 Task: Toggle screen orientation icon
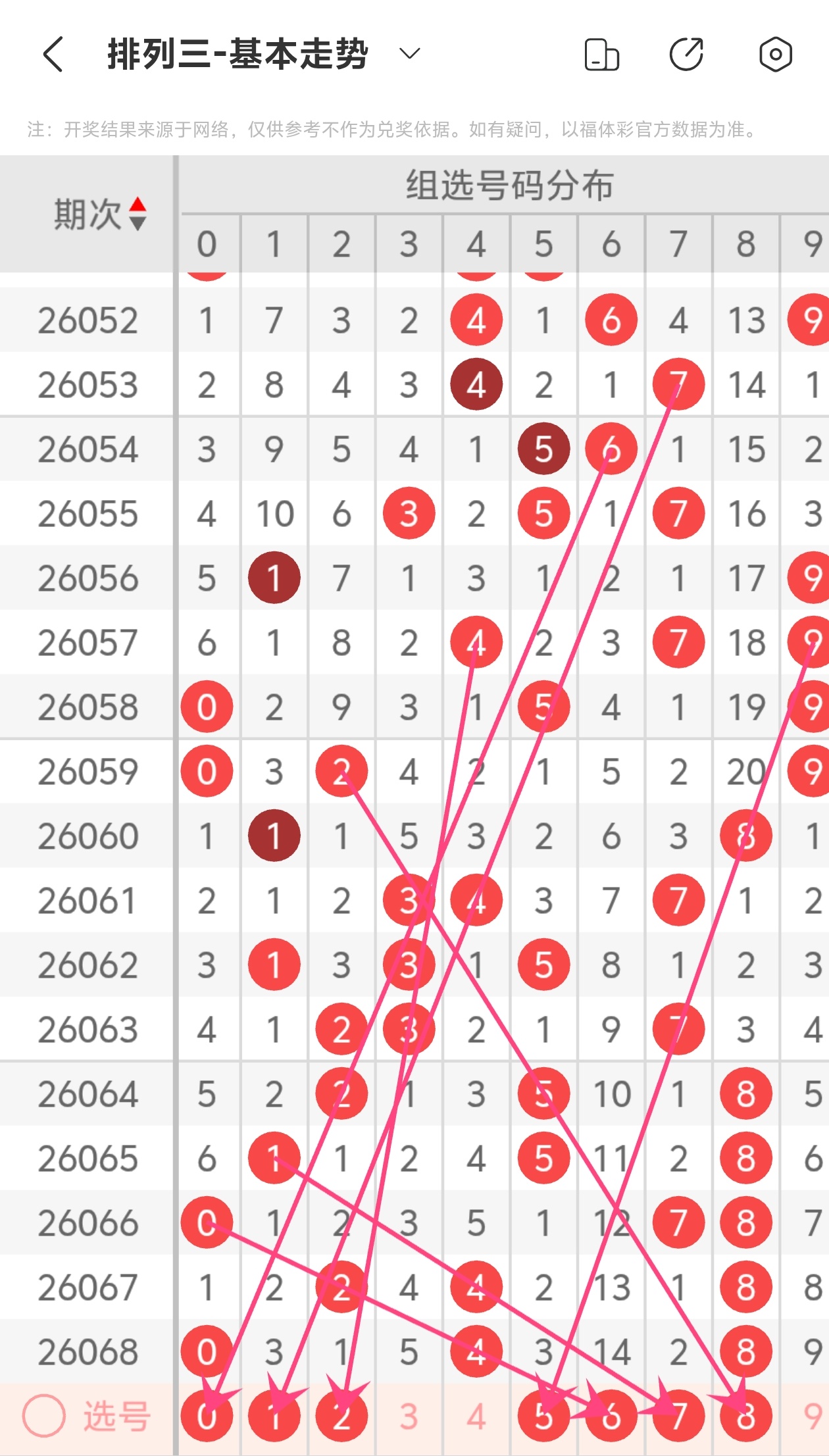tap(601, 54)
